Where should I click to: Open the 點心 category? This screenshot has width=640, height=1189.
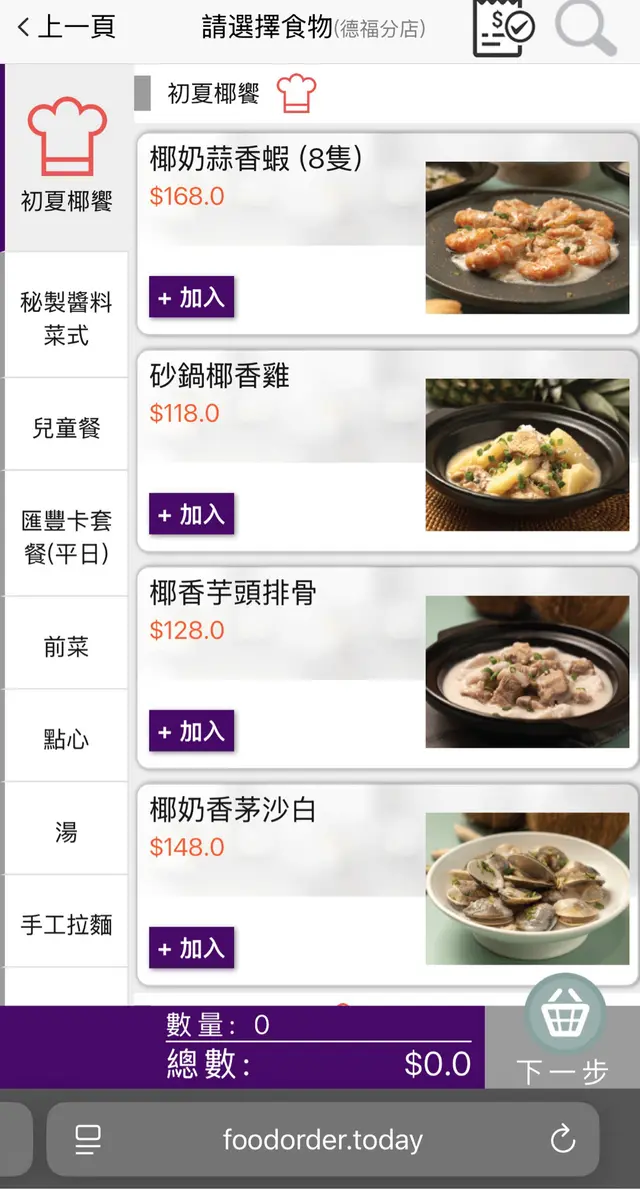[x=66, y=739]
